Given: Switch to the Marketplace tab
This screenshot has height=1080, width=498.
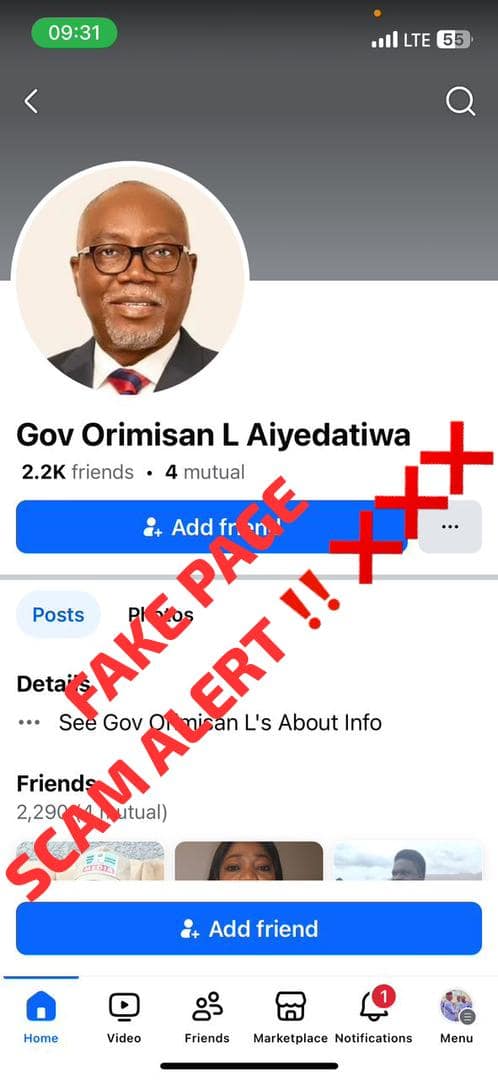Looking at the screenshot, I should 290,1017.
